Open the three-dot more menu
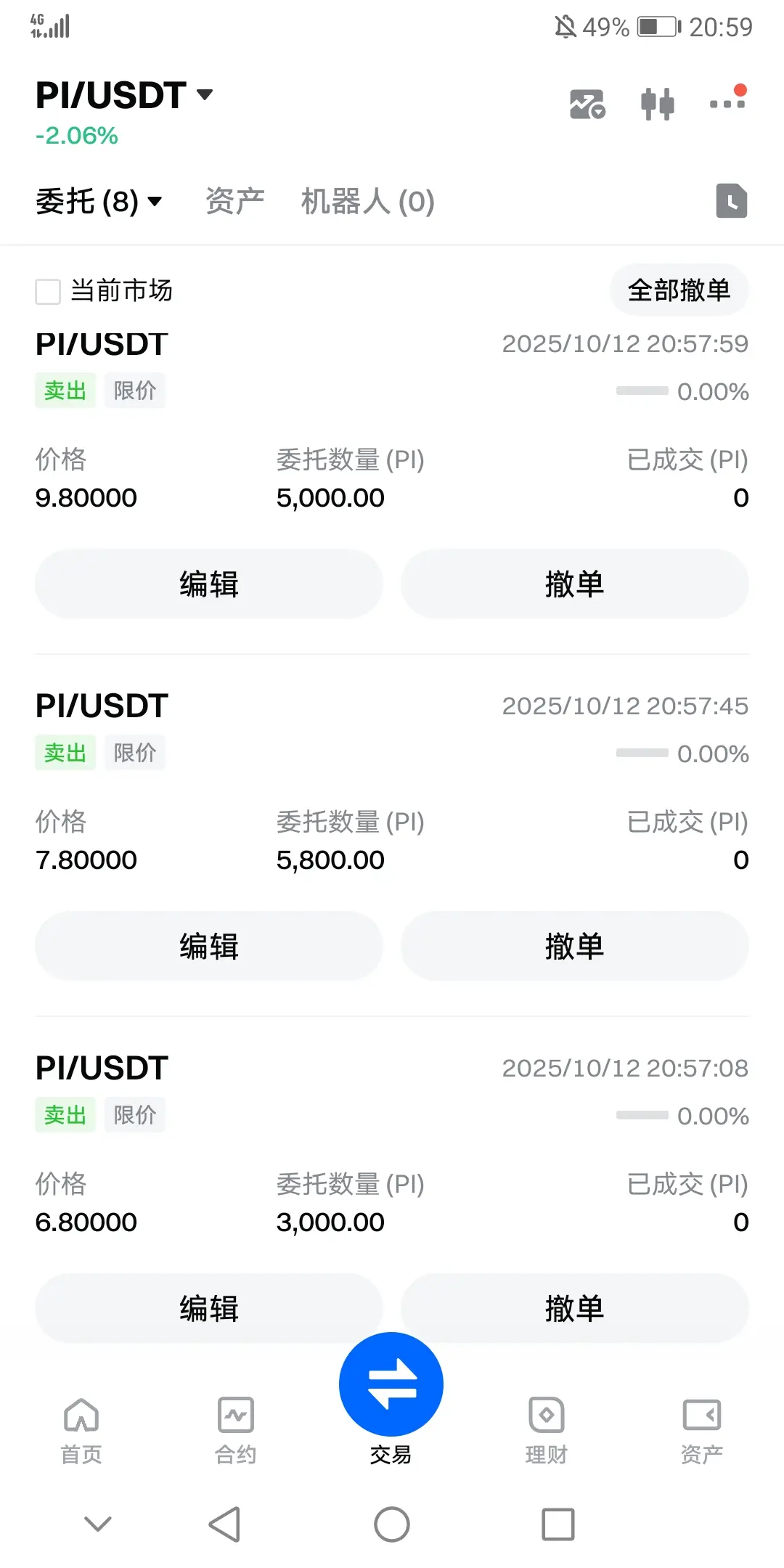Image resolution: width=784 pixels, height=1568 pixels. coord(727,103)
